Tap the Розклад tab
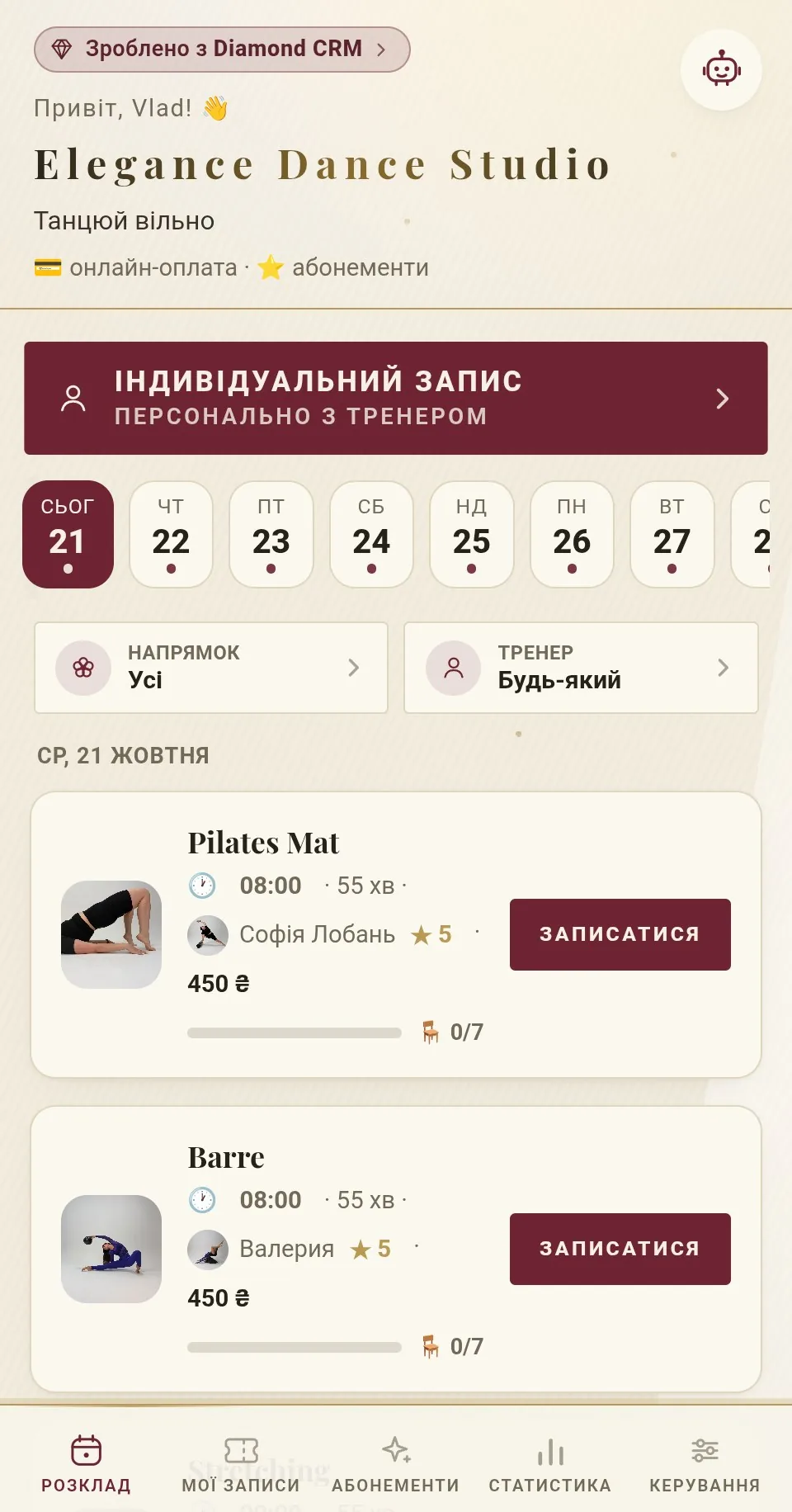This screenshot has height=1512, width=792. [87, 1464]
